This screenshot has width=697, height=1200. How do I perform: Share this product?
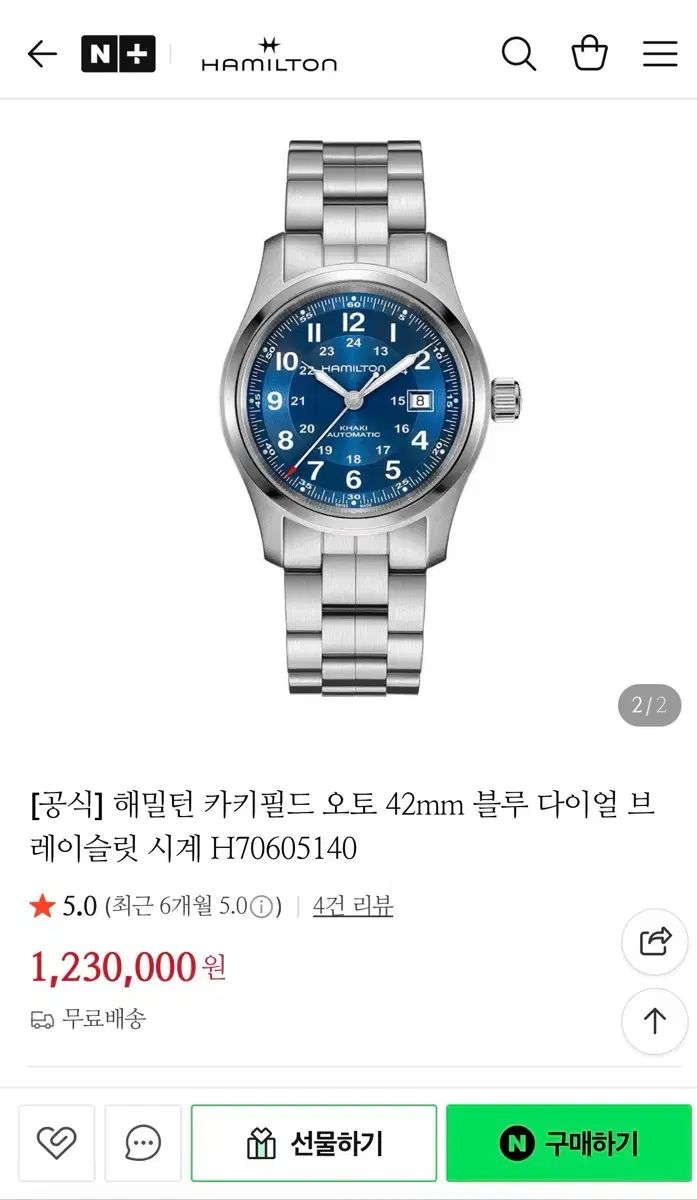655,942
